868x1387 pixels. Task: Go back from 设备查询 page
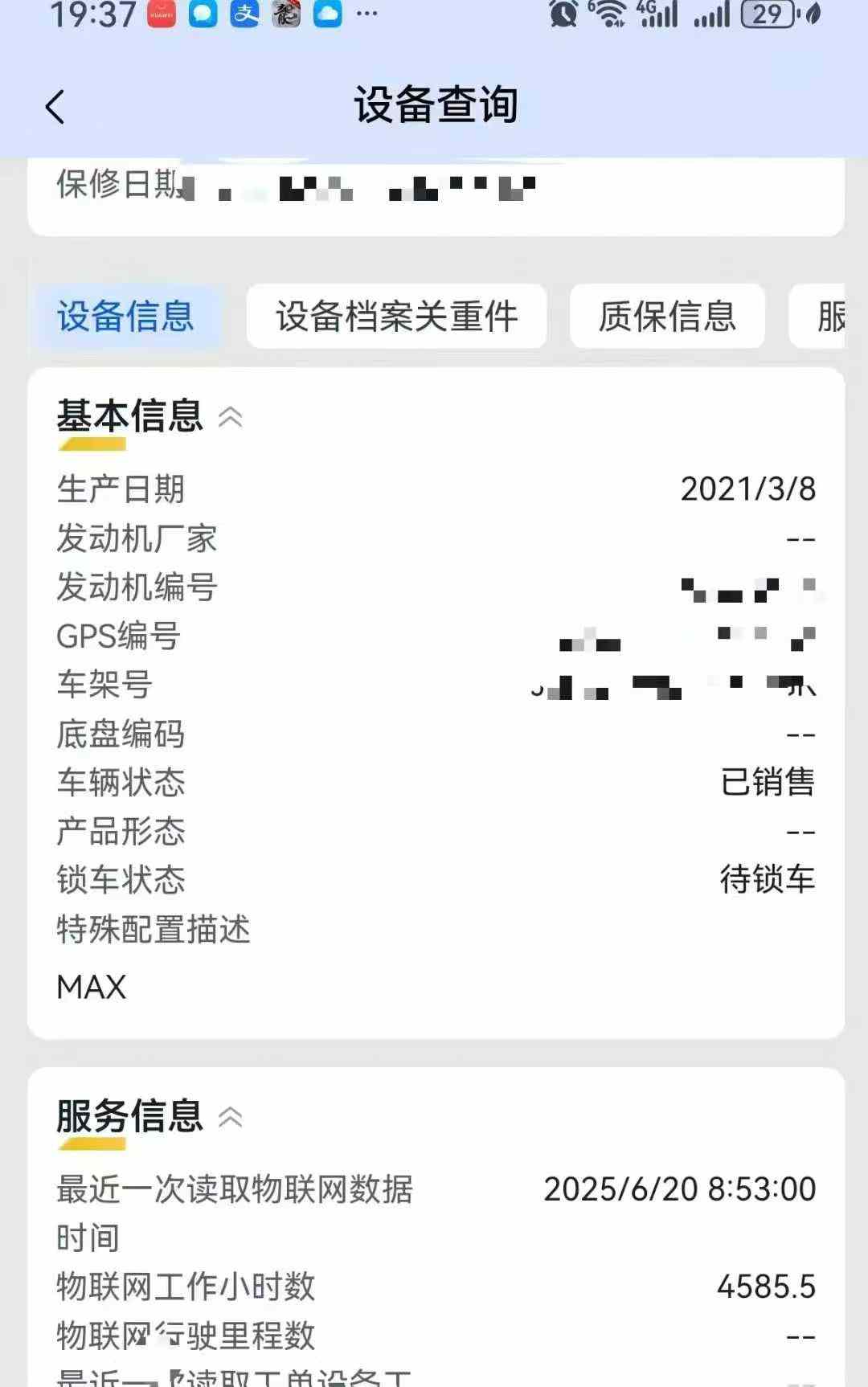click(55, 107)
